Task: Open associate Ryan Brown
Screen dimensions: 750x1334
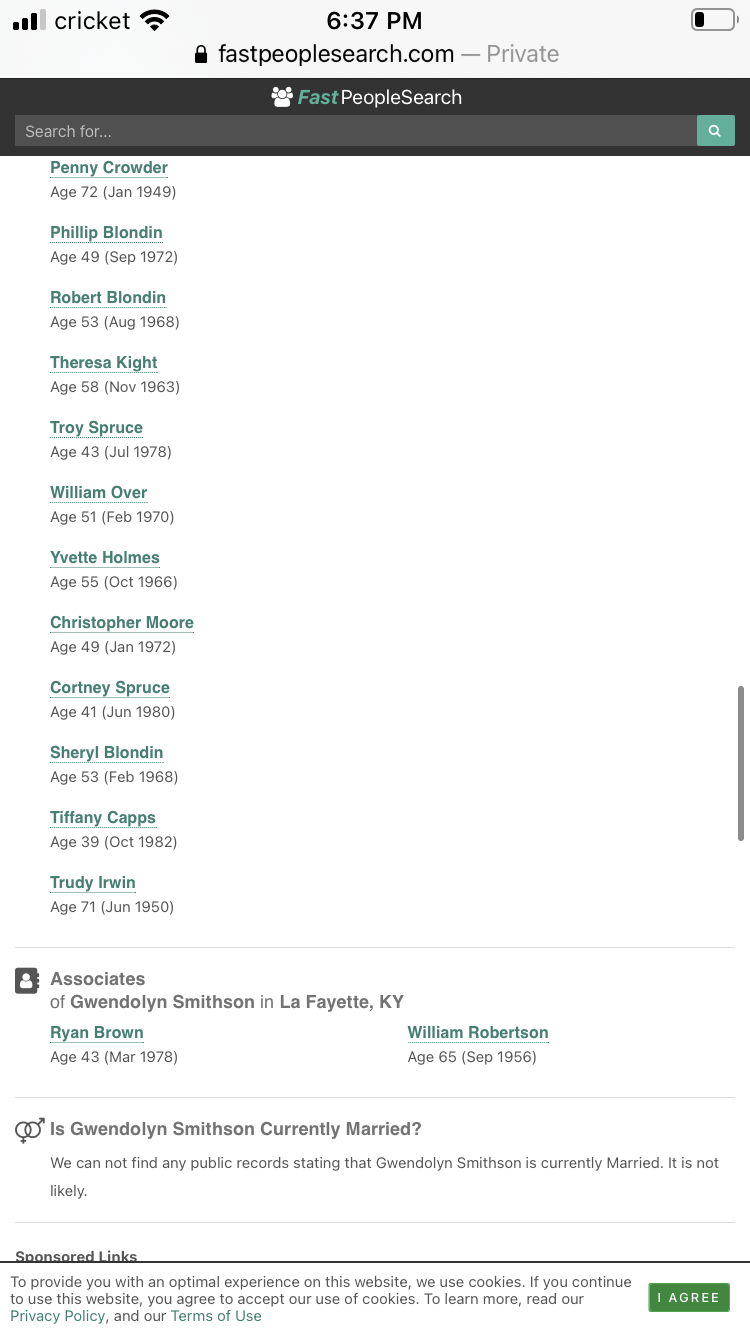Action: point(97,1032)
